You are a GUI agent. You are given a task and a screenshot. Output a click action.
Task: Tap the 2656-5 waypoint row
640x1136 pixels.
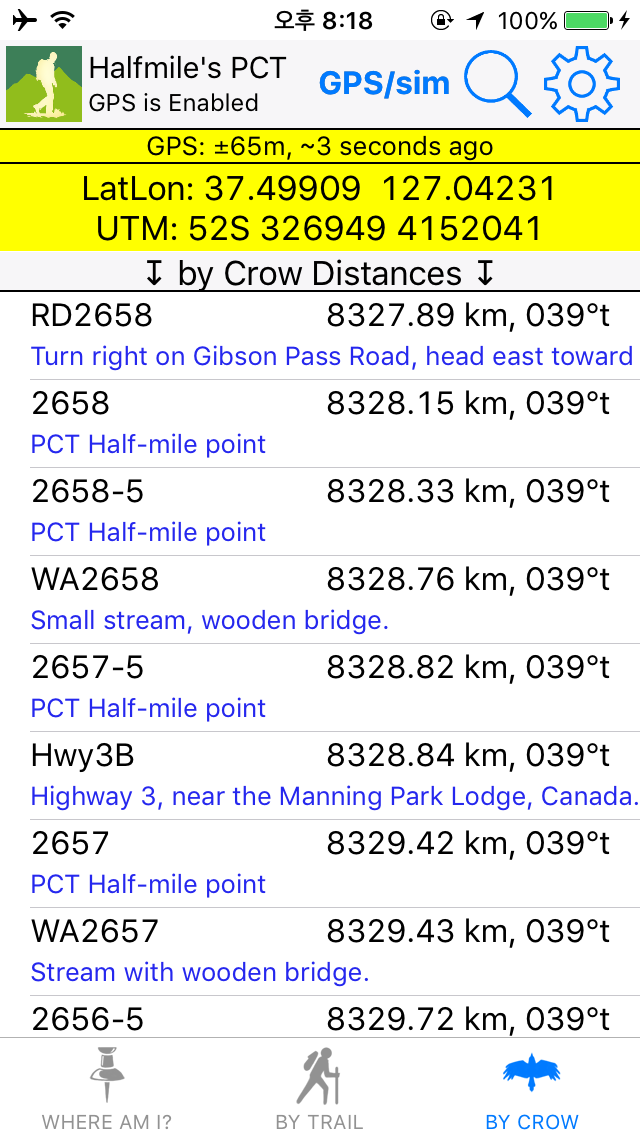tap(320, 1017)
